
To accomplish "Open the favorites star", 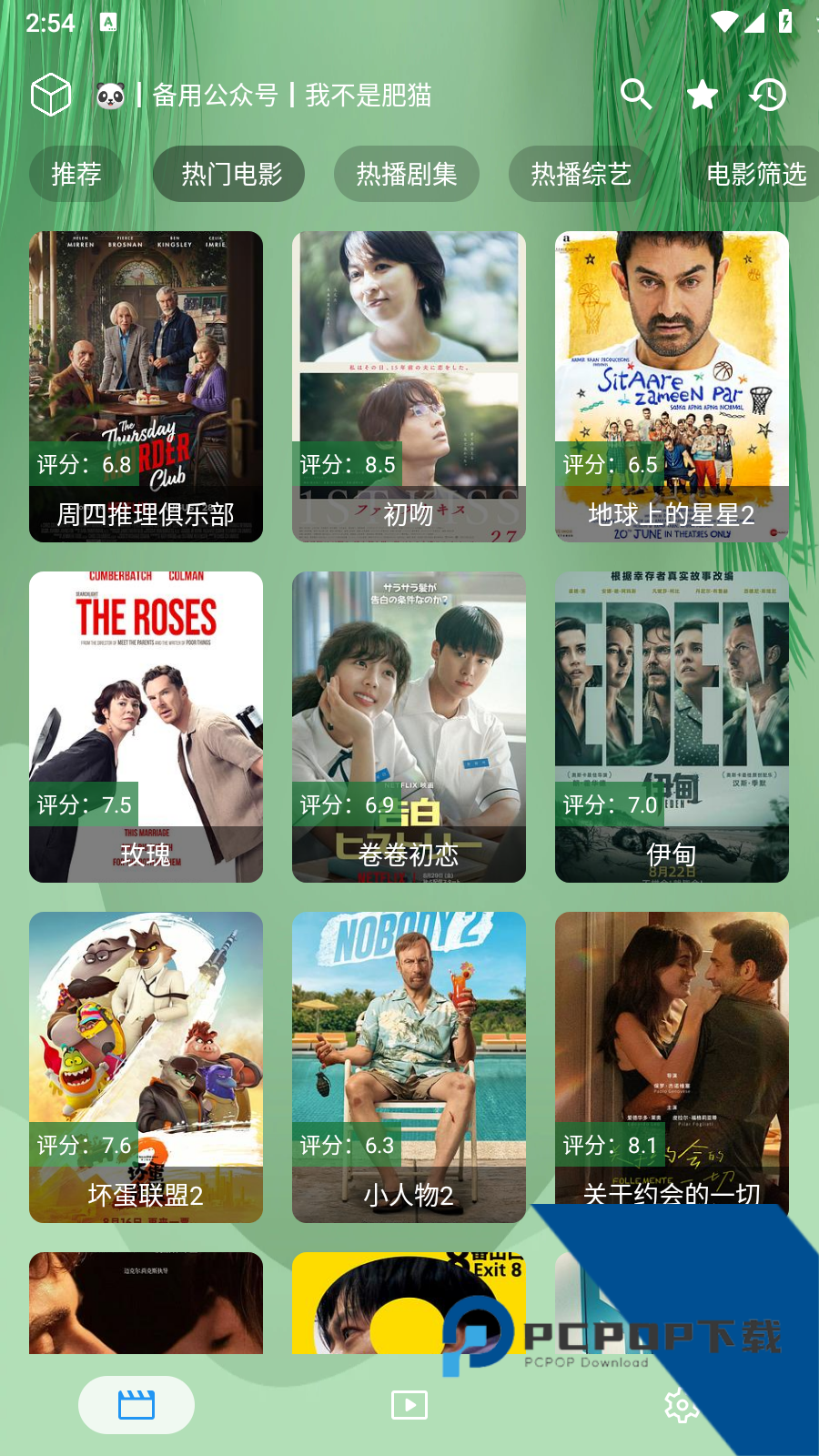I will click(x=702, y=94).
